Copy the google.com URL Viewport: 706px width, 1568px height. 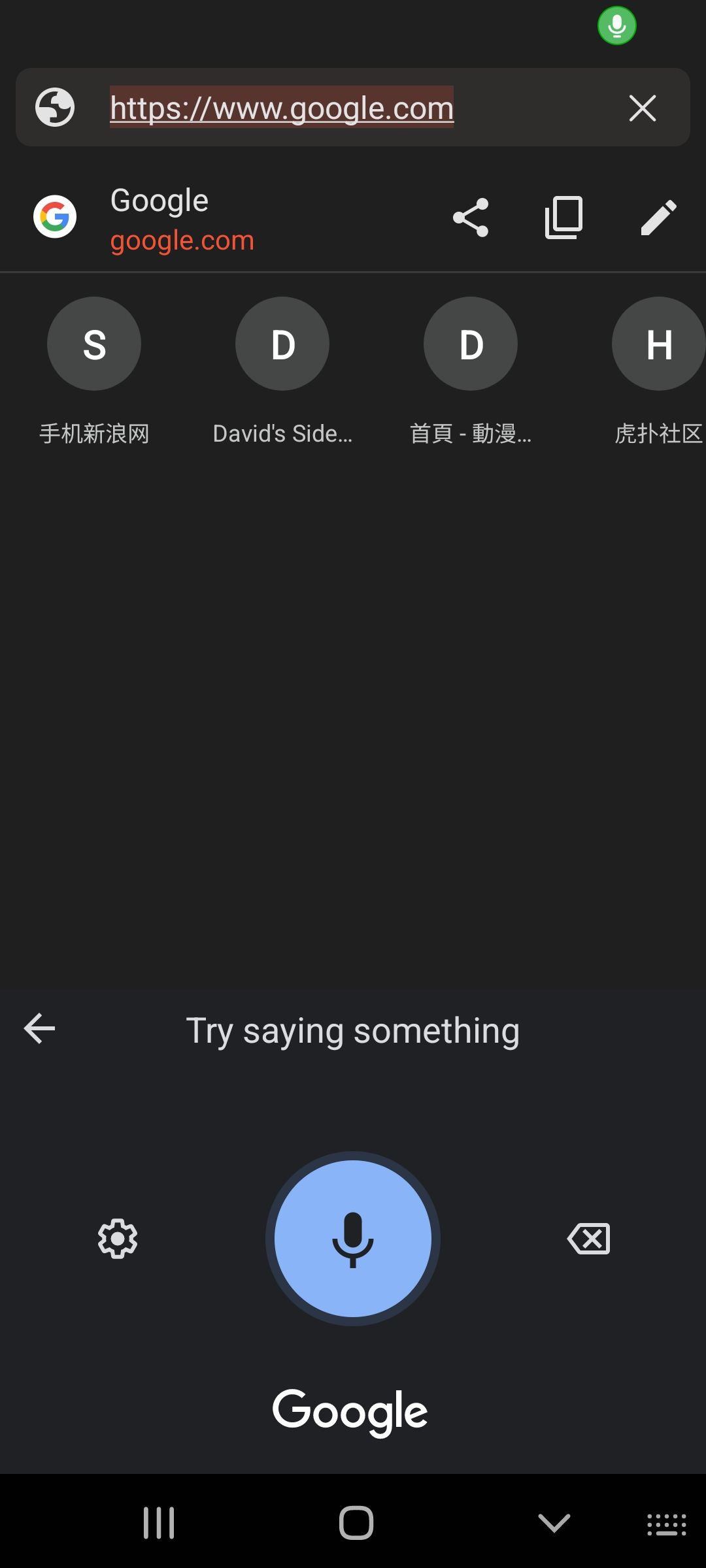[x=563, y=218]
